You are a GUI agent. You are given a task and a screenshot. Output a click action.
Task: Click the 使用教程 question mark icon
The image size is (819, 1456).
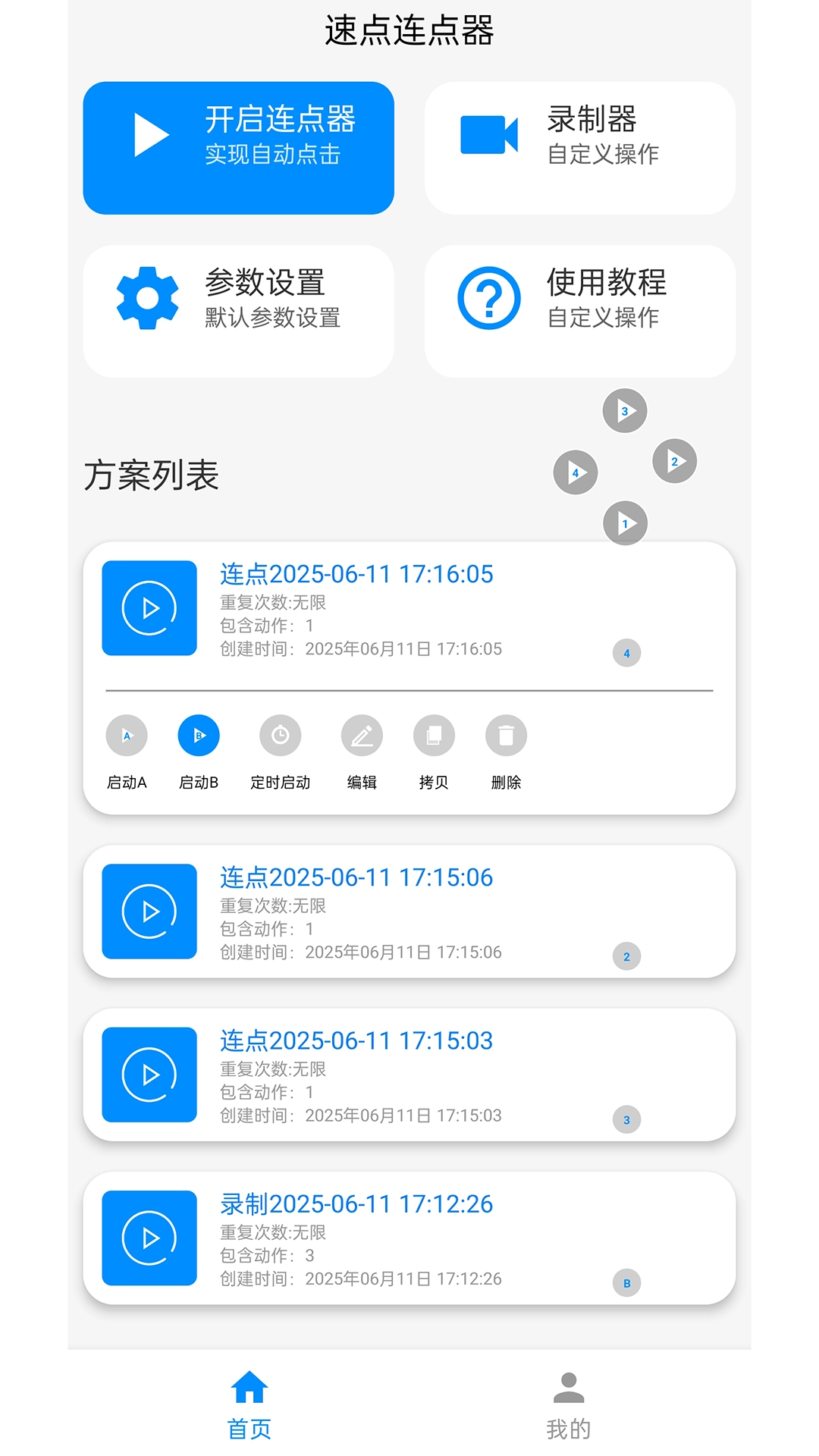pyautogui.click(x=489, y=297)
